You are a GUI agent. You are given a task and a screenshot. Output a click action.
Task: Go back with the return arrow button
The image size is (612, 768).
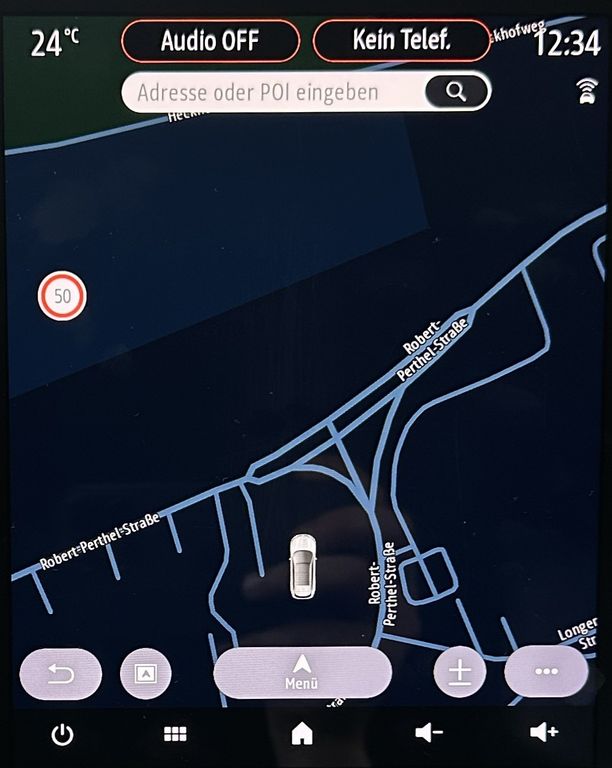(x=61, y=673)
